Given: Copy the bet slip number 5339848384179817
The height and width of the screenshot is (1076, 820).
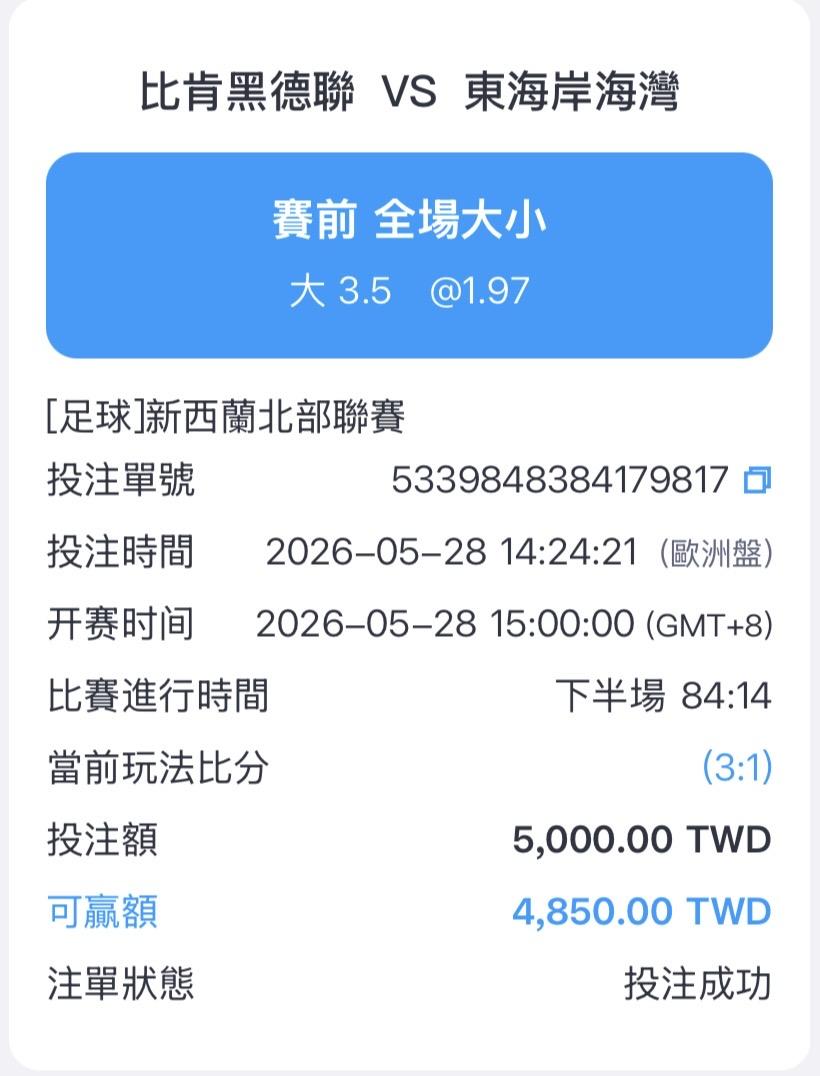Looking at the screenshot, I should pyautogui.click(x=758, y=480).
